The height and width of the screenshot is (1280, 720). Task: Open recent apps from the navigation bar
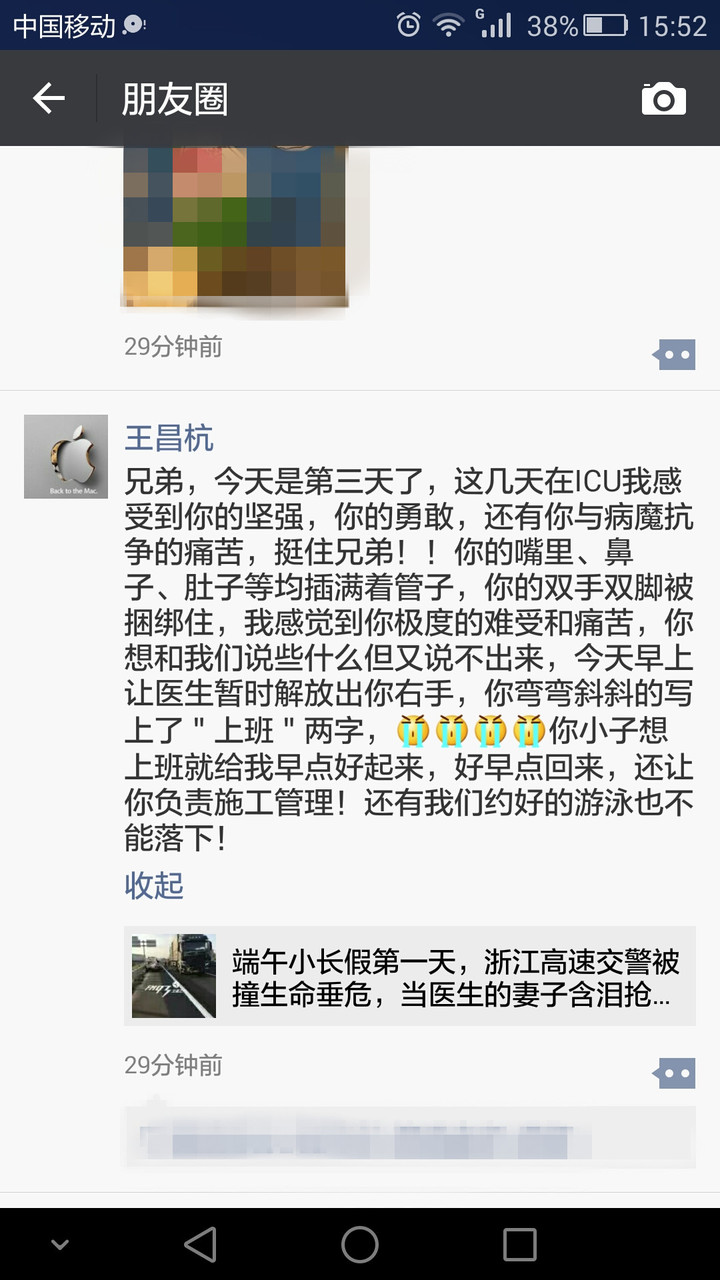[519, 1244]
